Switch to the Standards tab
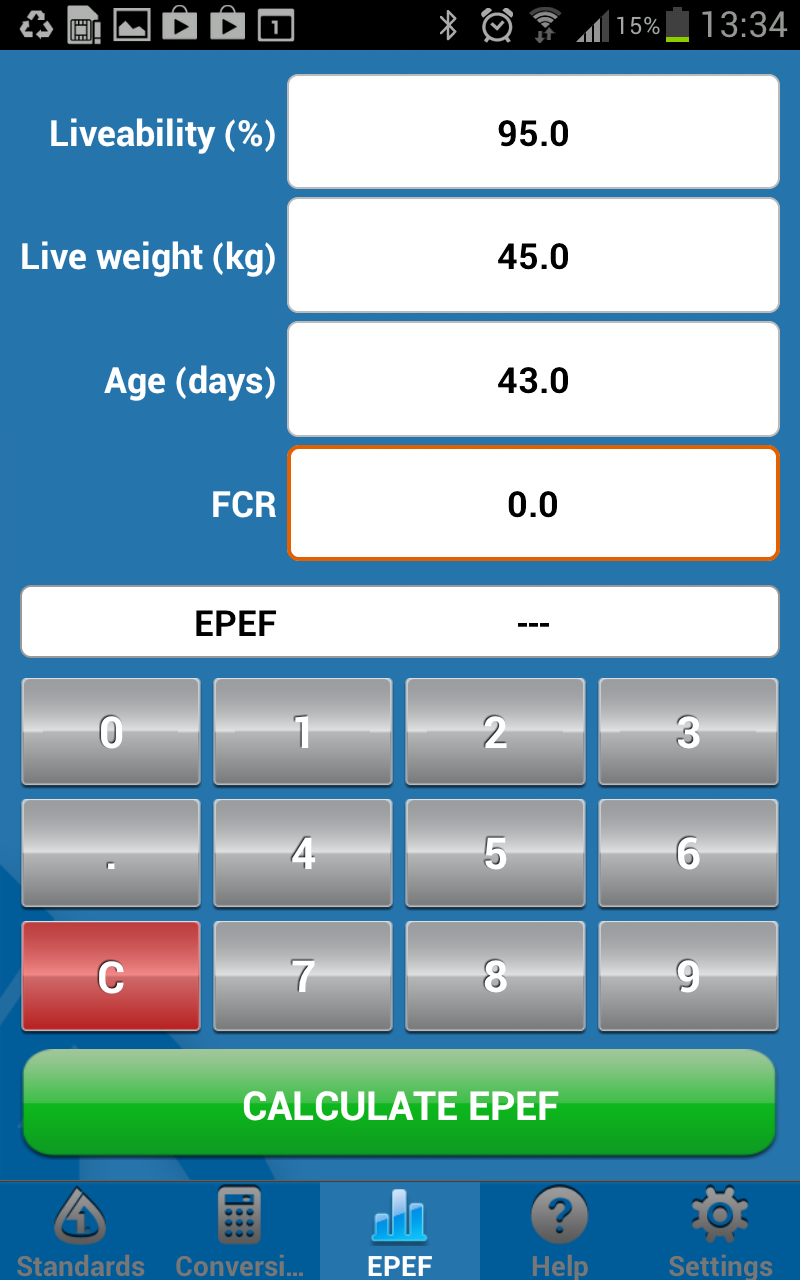The image size is (800, 1280). click(x=80, y=1230)
